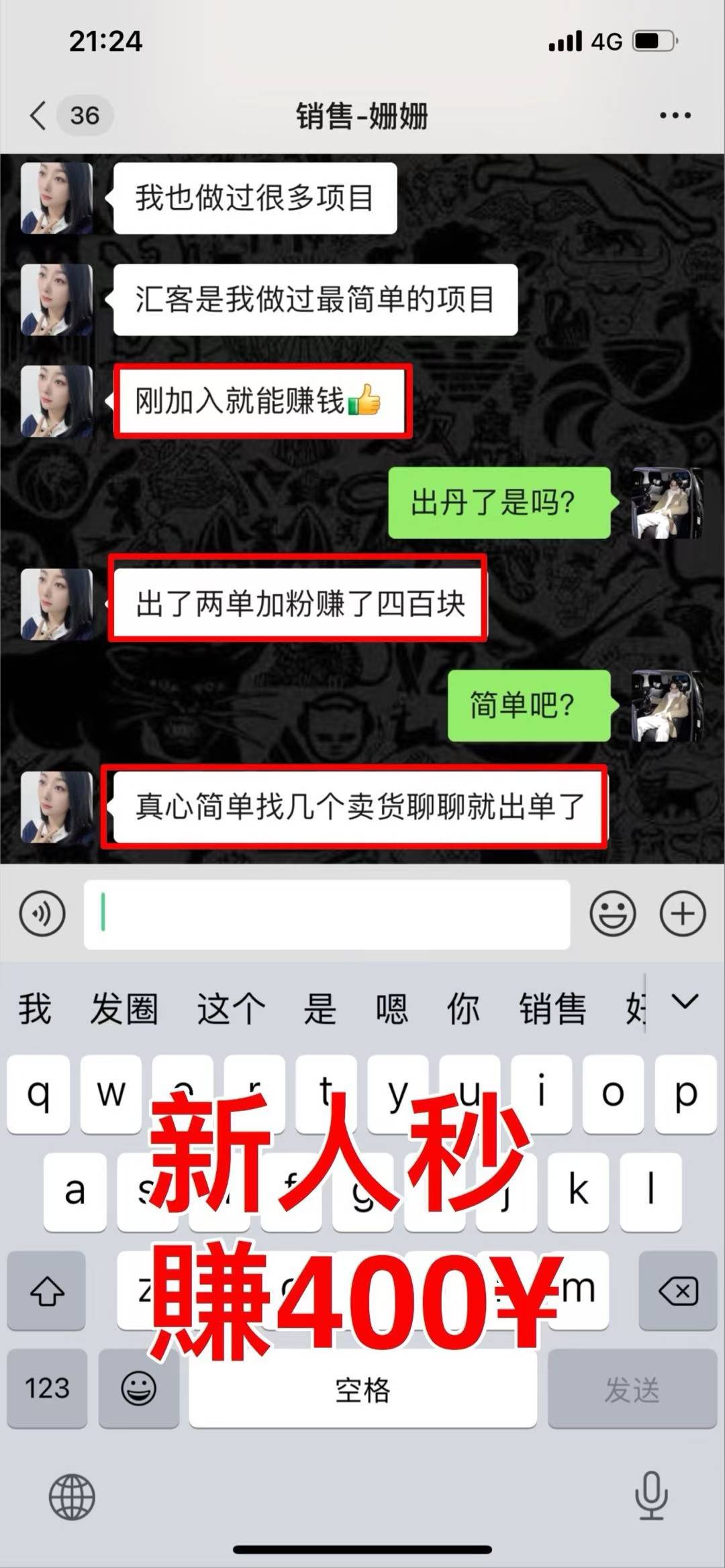Delete a character with backspace

678,1290
